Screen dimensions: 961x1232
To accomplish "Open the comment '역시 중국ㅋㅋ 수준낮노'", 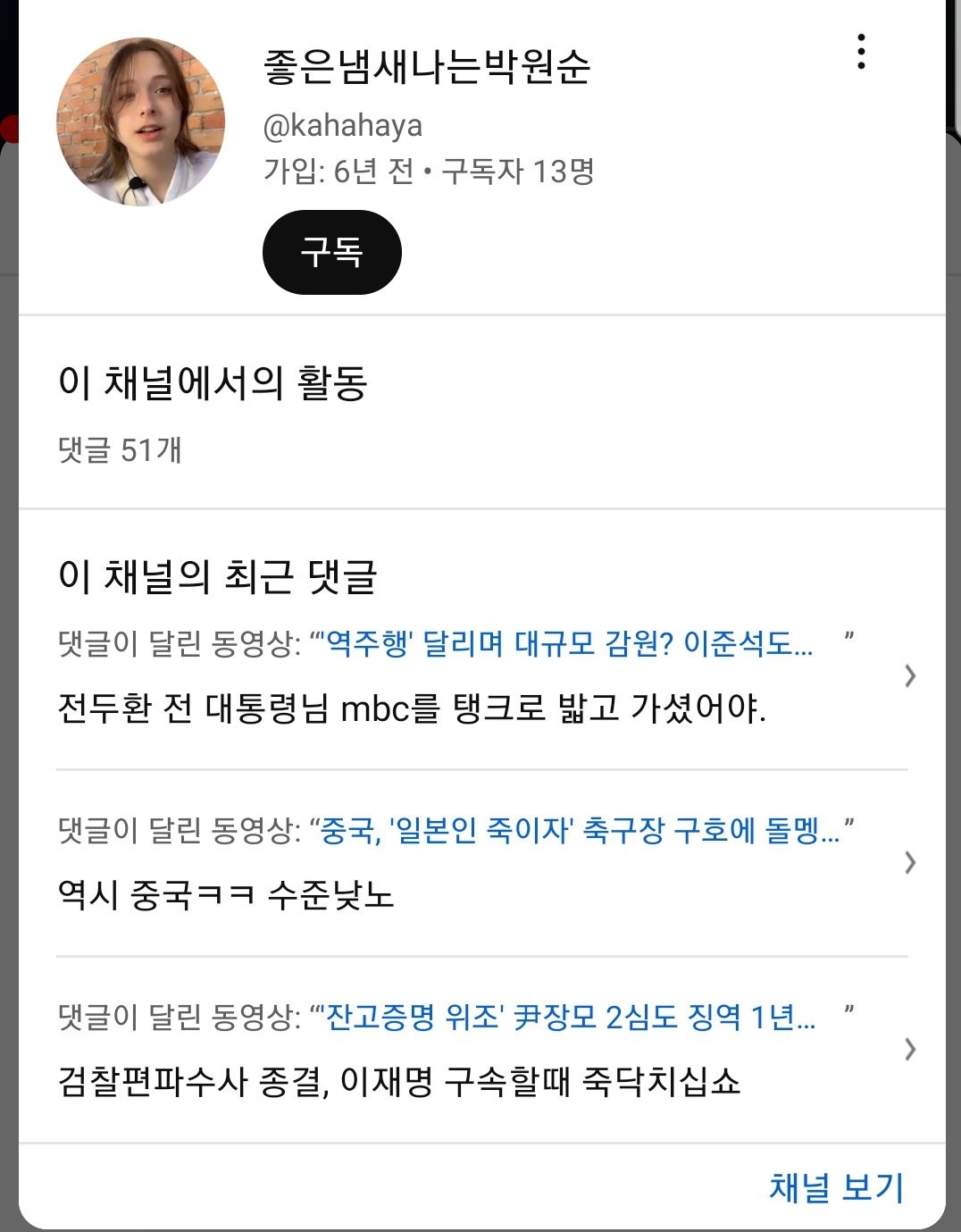I will click(x=482, y=863).
